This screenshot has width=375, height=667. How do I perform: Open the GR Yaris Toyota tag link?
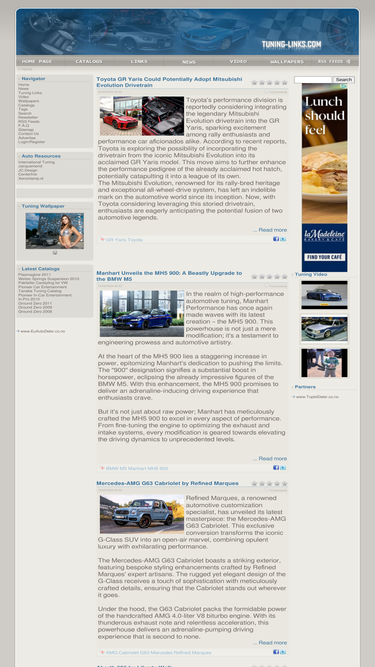(124, 240)
